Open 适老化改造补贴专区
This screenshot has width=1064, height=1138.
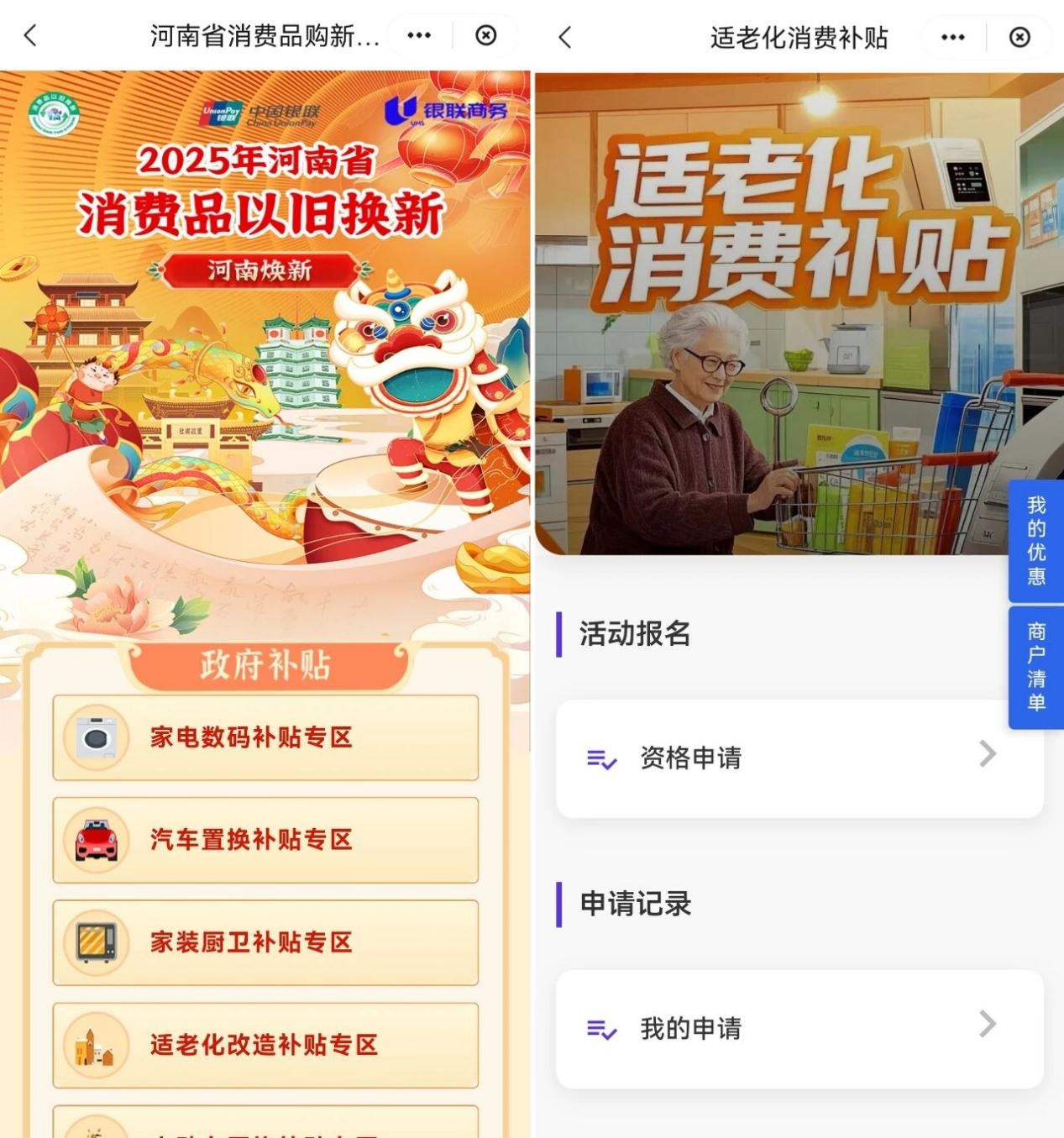(x=265, y=1045)
